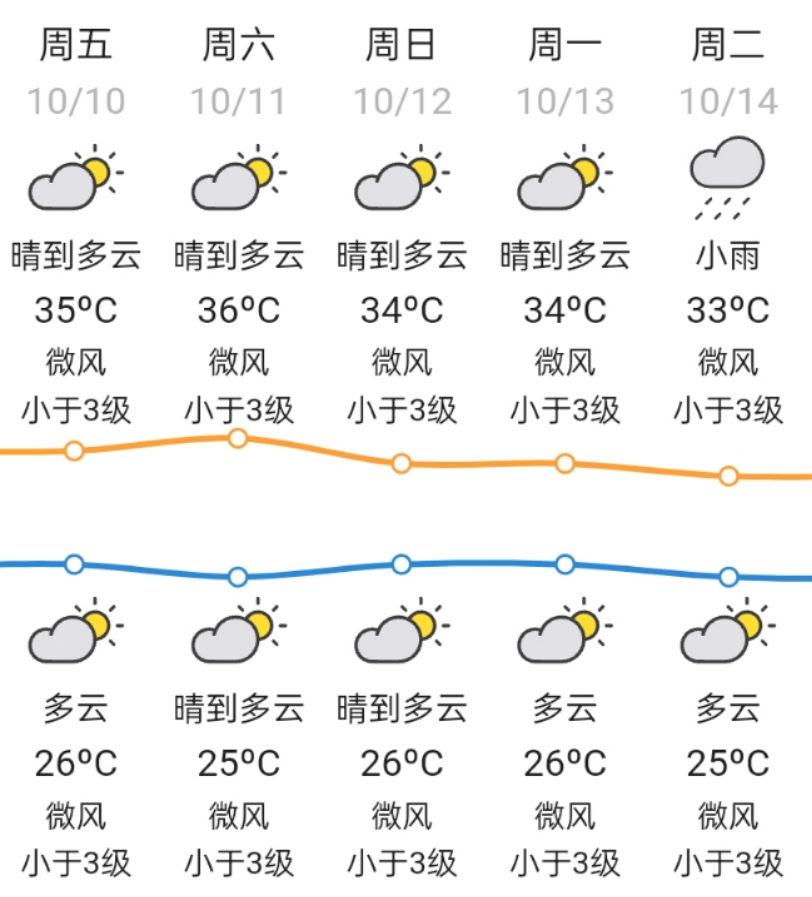Click the 36ºC high temperature node on orange line
812x897 pixels.
(236, 438)
